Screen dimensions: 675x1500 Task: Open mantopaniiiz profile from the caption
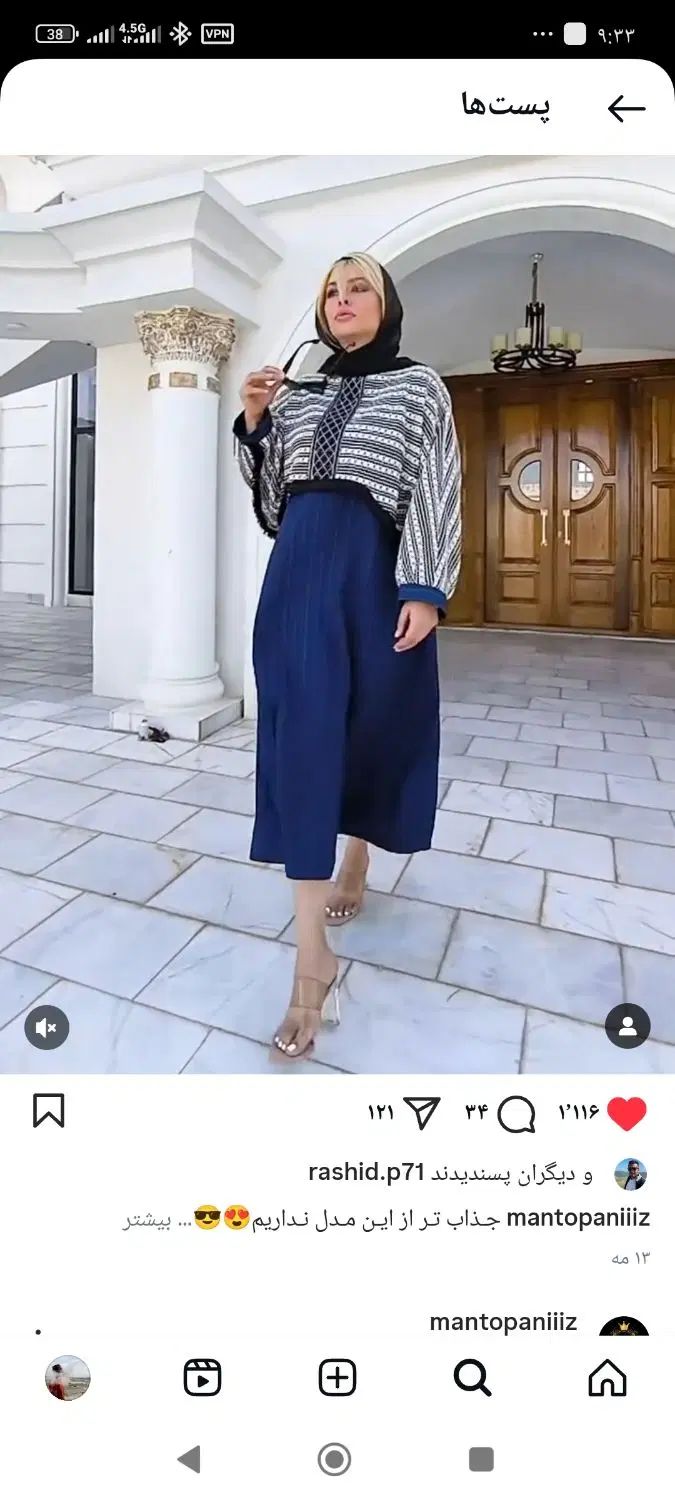(x=578, y=1218)
